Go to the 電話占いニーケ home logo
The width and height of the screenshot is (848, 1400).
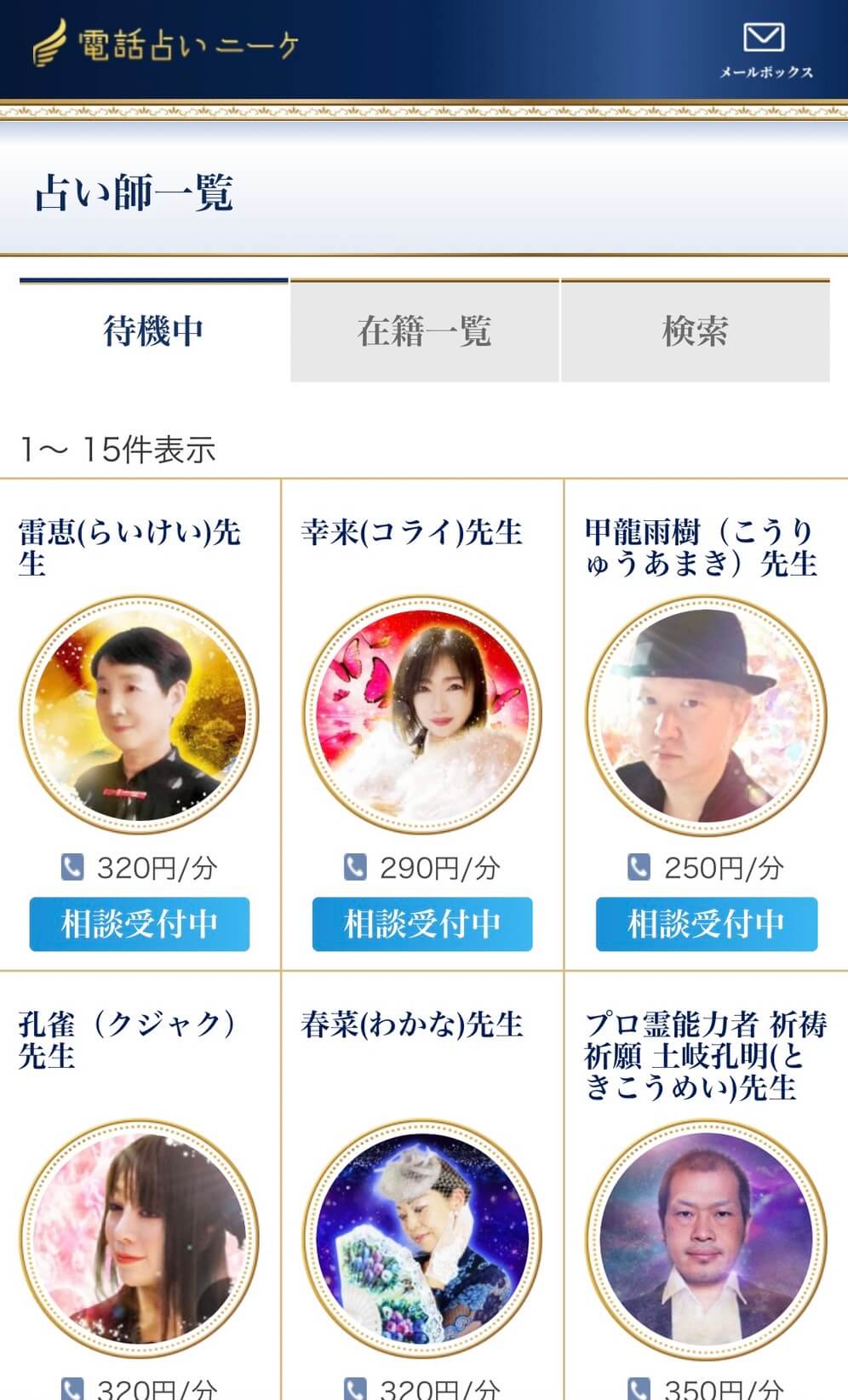[x=166, y=44]
